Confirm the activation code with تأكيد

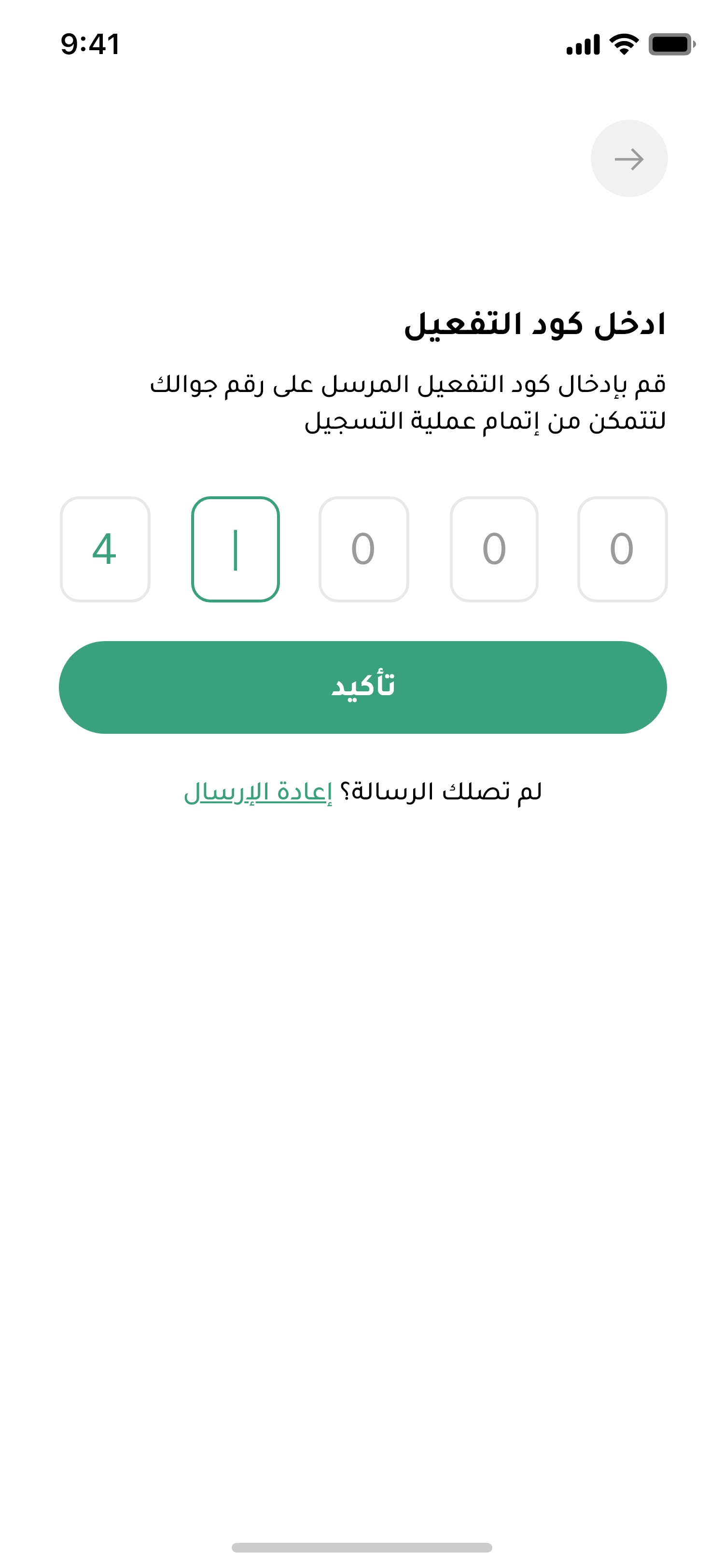pyautogui.click(x=362, y=686)
